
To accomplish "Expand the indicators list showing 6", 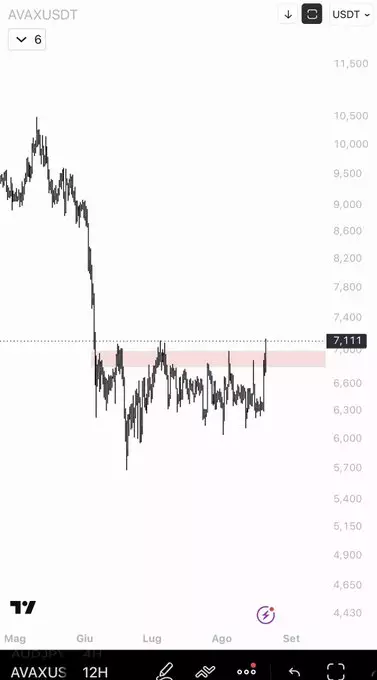I will pos(27,40).
